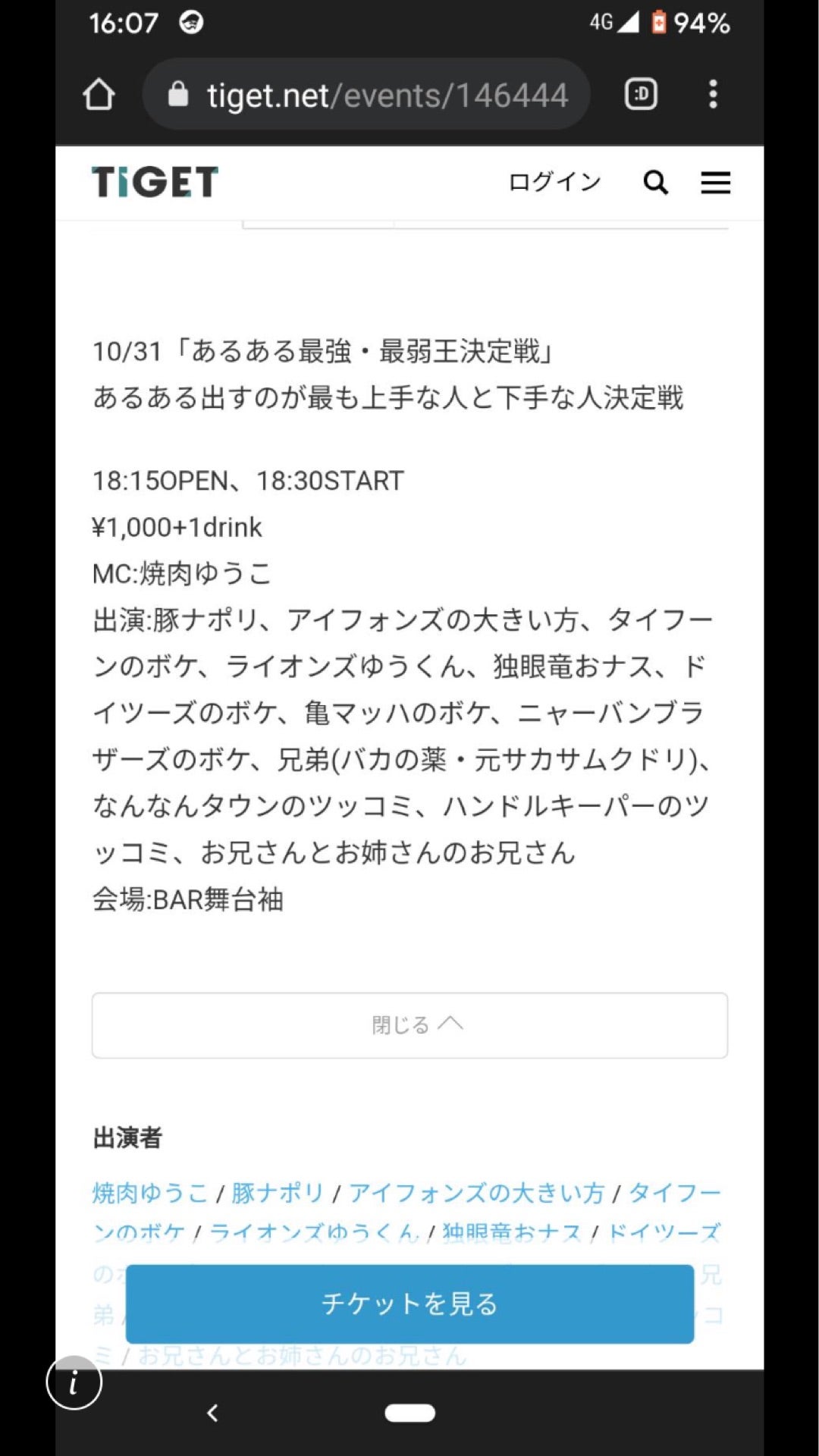Tap the tiget.net URL address bar
819x1456 pixels.
[x=367, y=95]
